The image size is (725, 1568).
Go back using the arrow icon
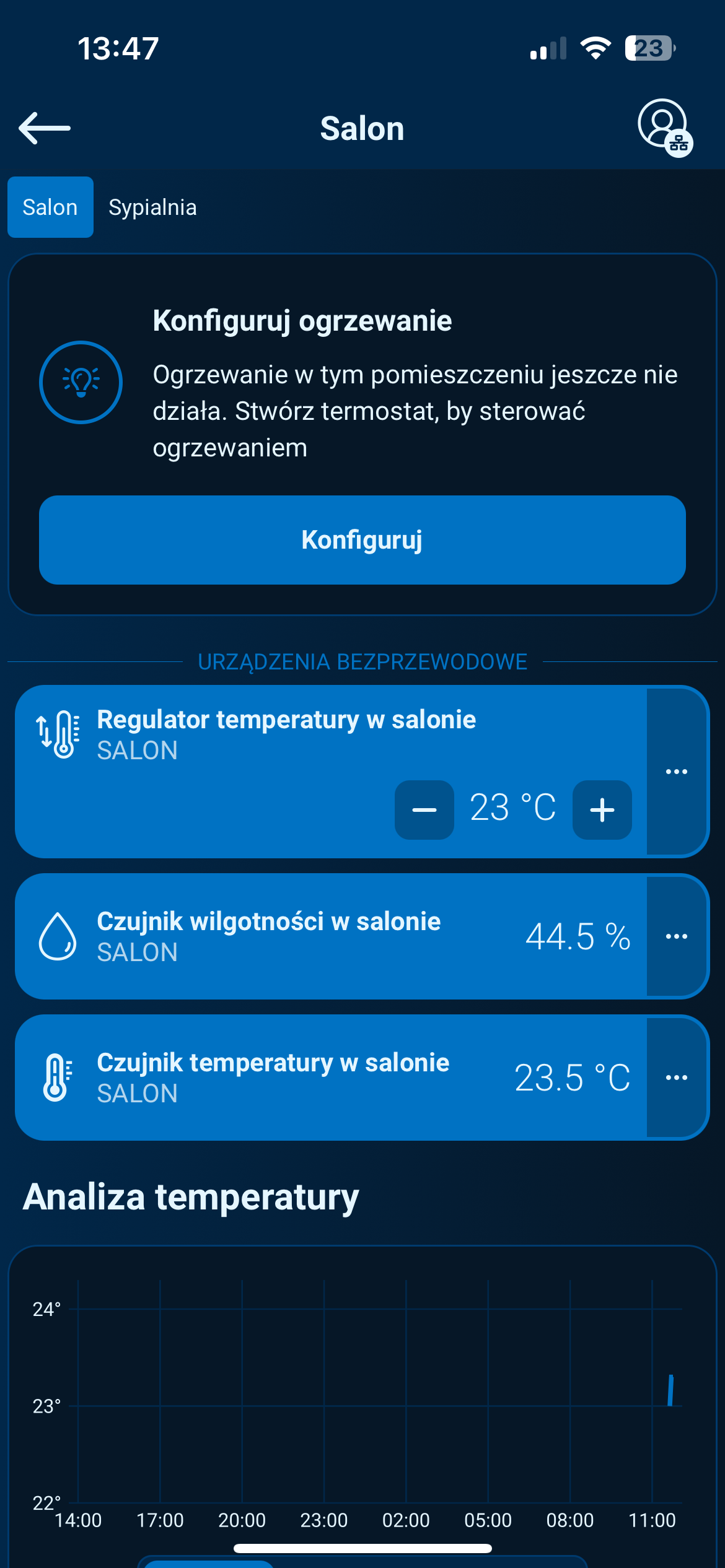pos(45,128)
